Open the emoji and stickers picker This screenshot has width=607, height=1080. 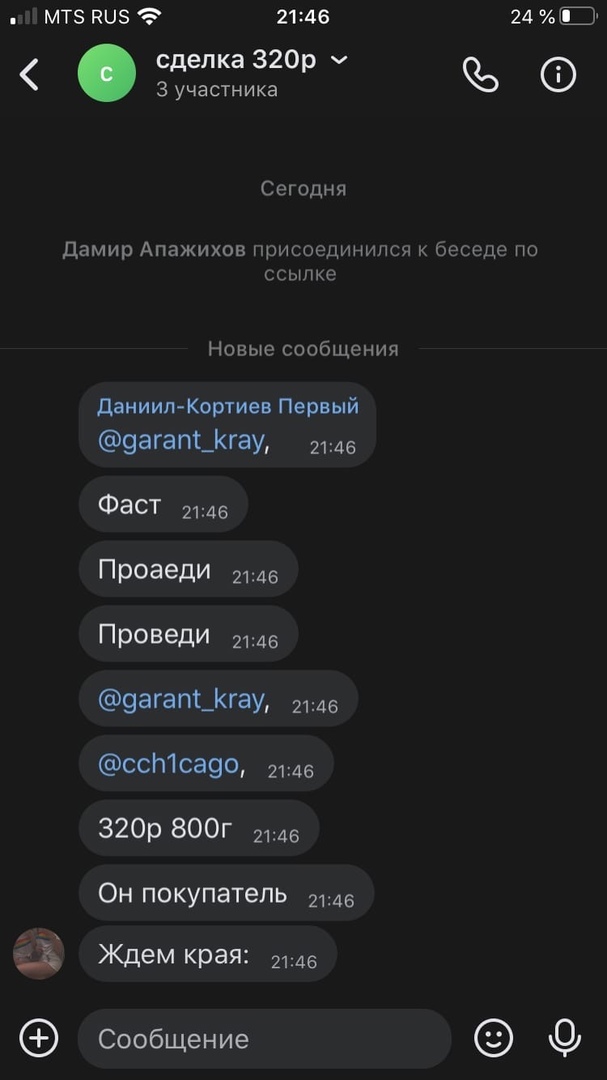tap(493, 1038)
